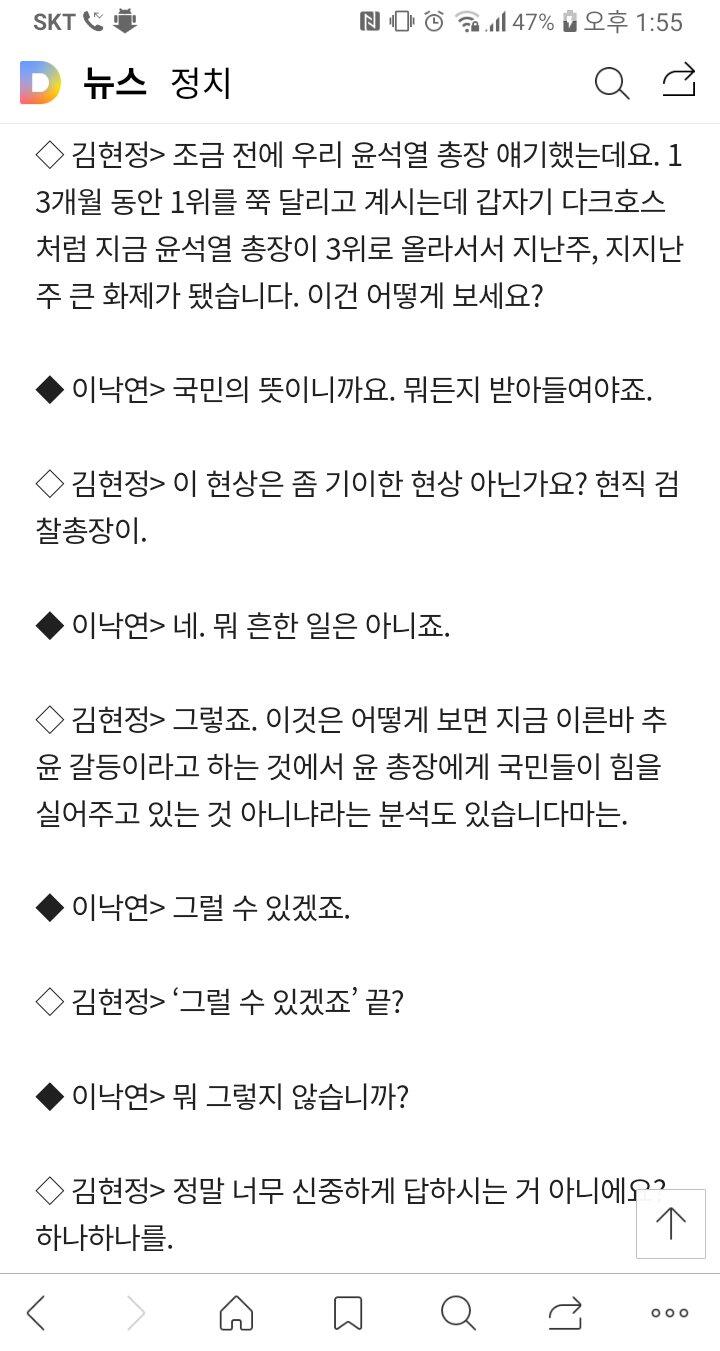Open the three-dot more menu
This screenshot has width=720, height=1351.
point(670,1313)
